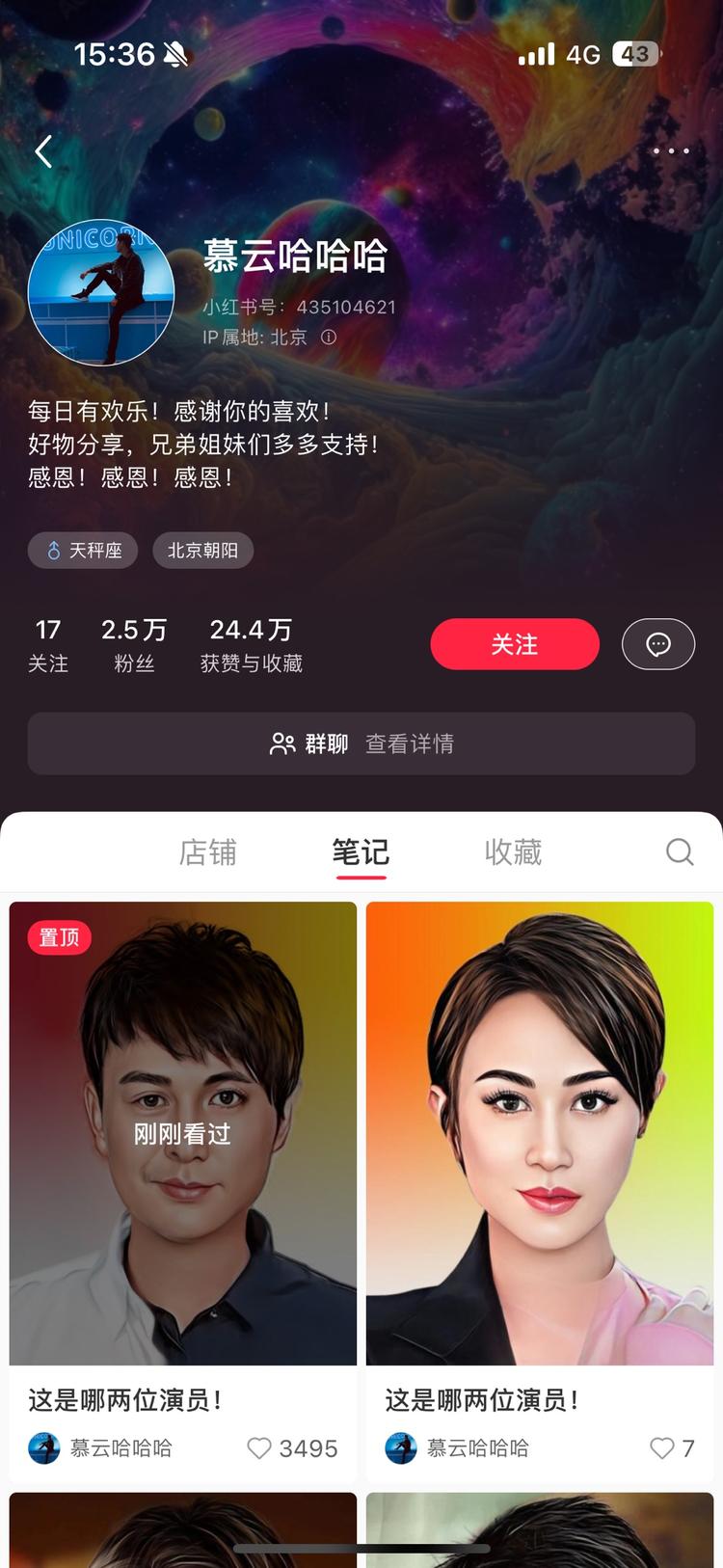Open 查看详情 group chat details
723x1568 pixels.
click(x=409, y=743)
